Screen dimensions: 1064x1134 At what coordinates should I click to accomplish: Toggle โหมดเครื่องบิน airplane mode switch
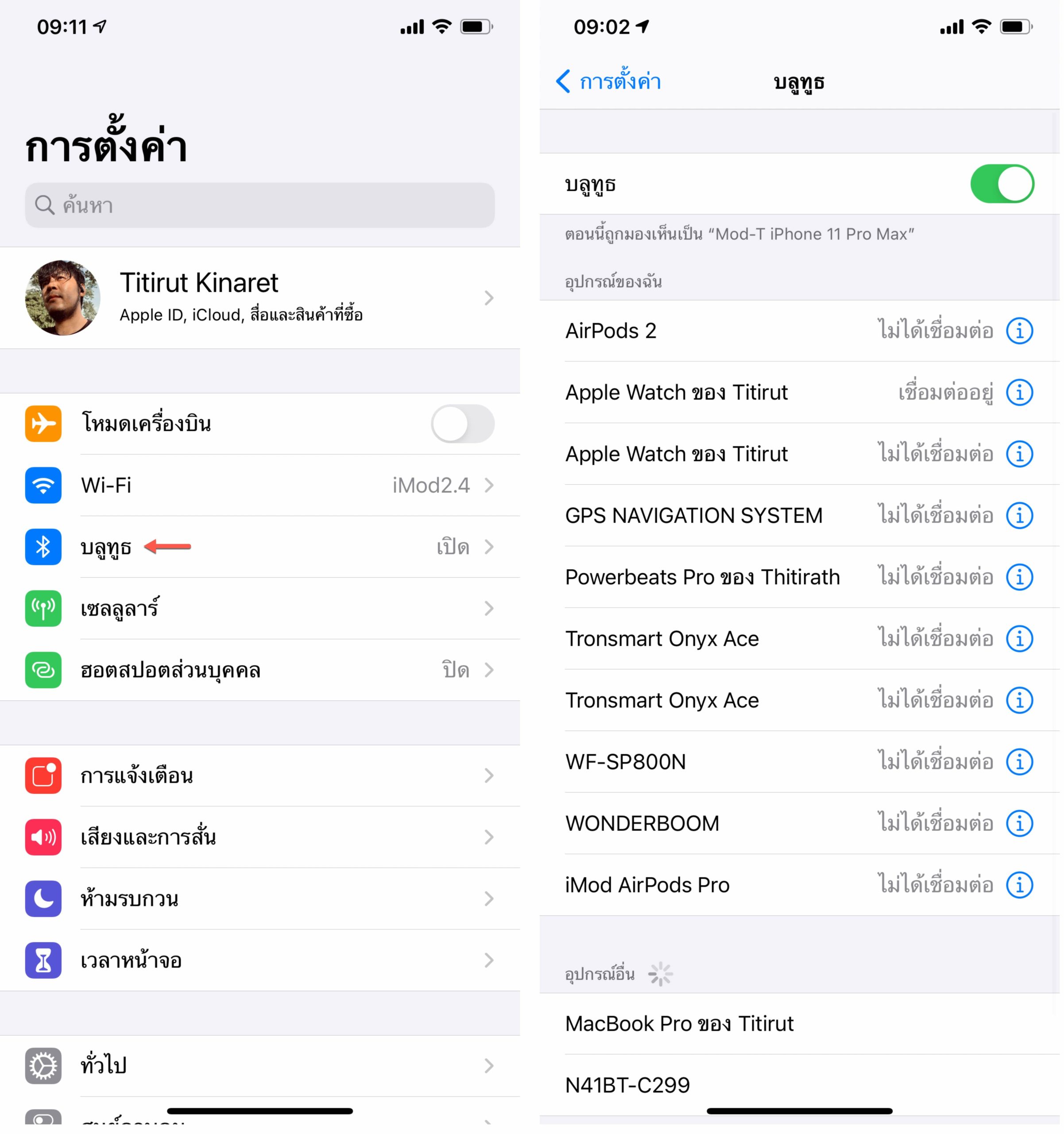pyautogui.click(x=463, y=424)
